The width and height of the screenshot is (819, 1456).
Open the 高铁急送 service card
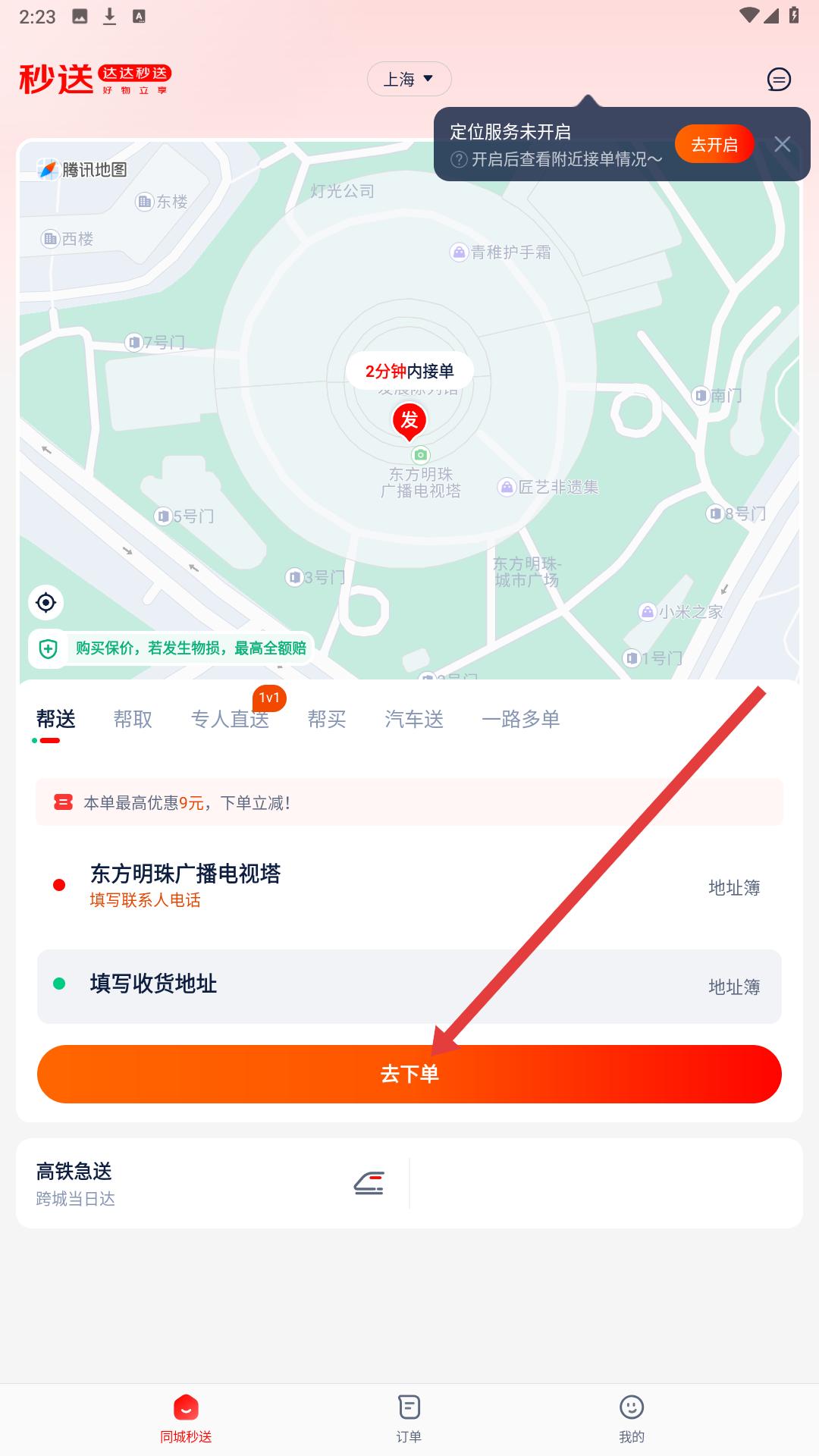pos(212,1183)
